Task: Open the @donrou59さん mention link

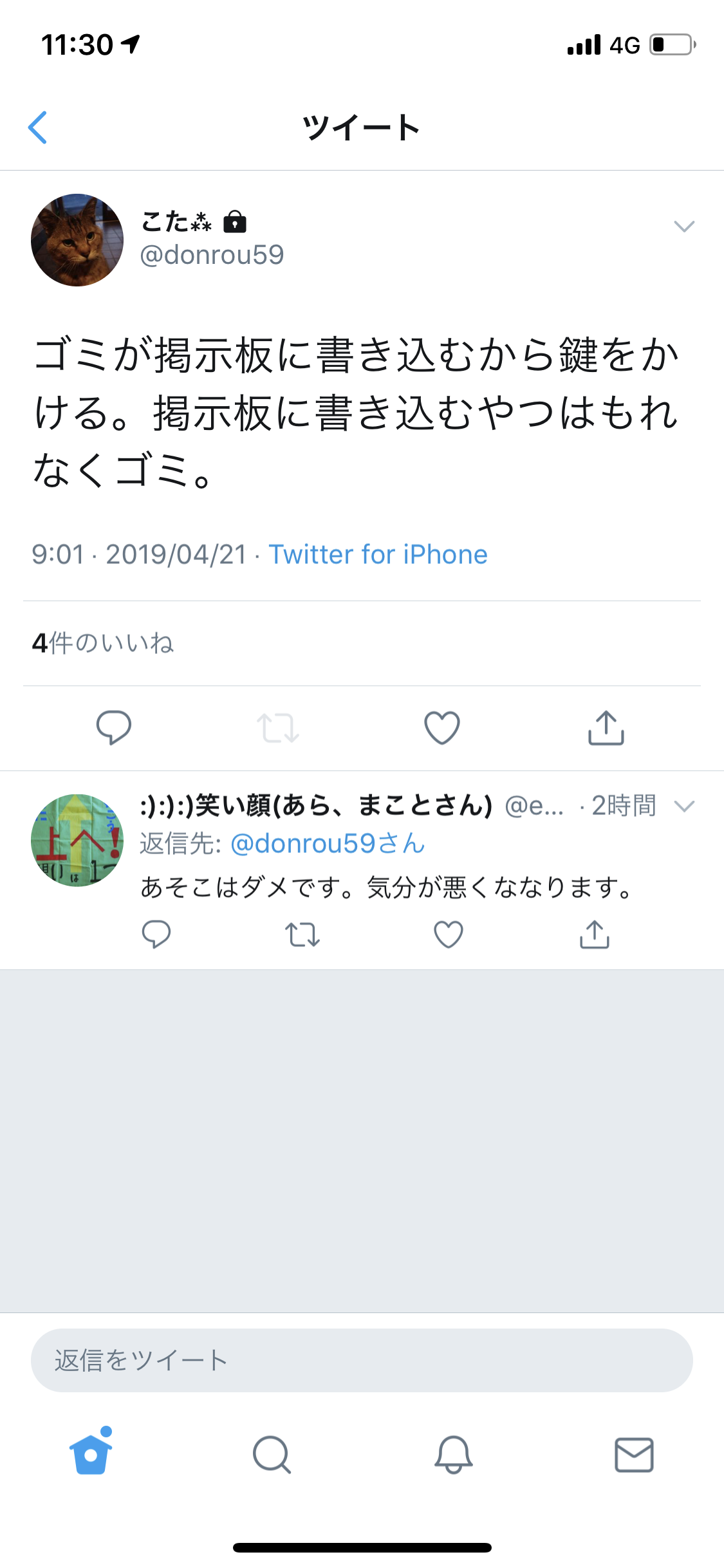Action: click(x=328, y=843)
